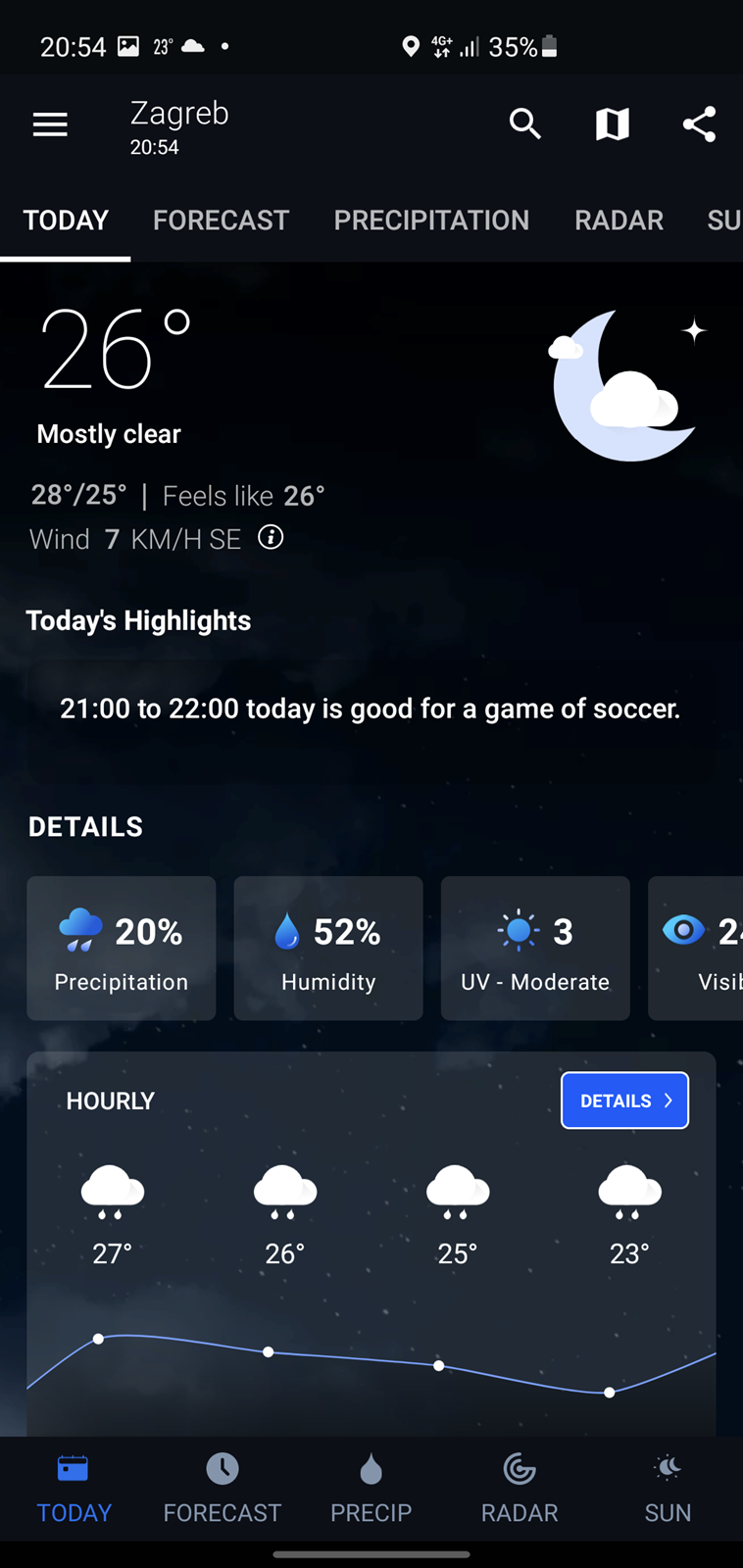Open the UV - Moderate card
This screenshot has width=743, height=1568.
coord(535,948)
